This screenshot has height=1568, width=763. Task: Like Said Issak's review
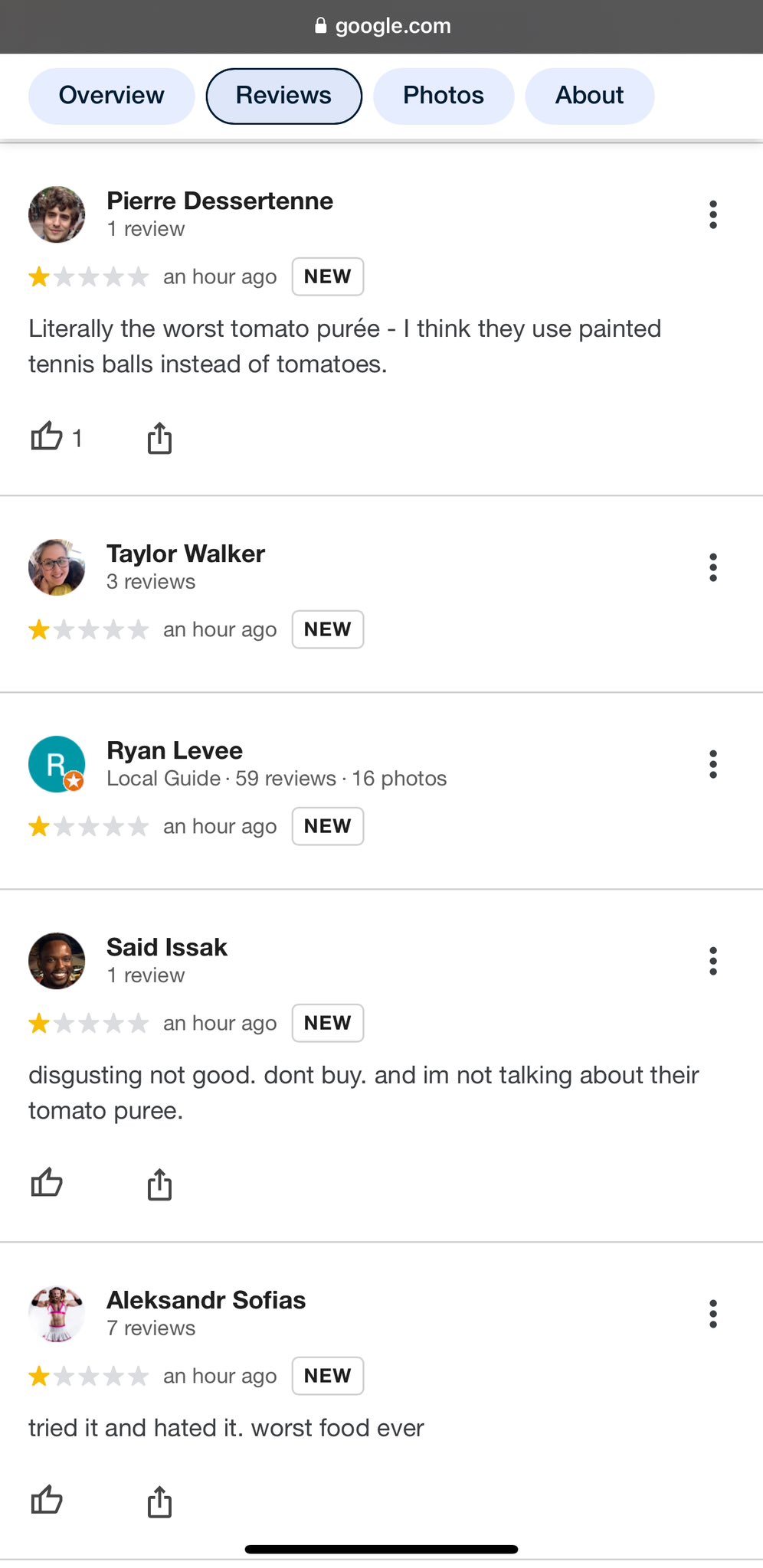[x=47, y=1183]
